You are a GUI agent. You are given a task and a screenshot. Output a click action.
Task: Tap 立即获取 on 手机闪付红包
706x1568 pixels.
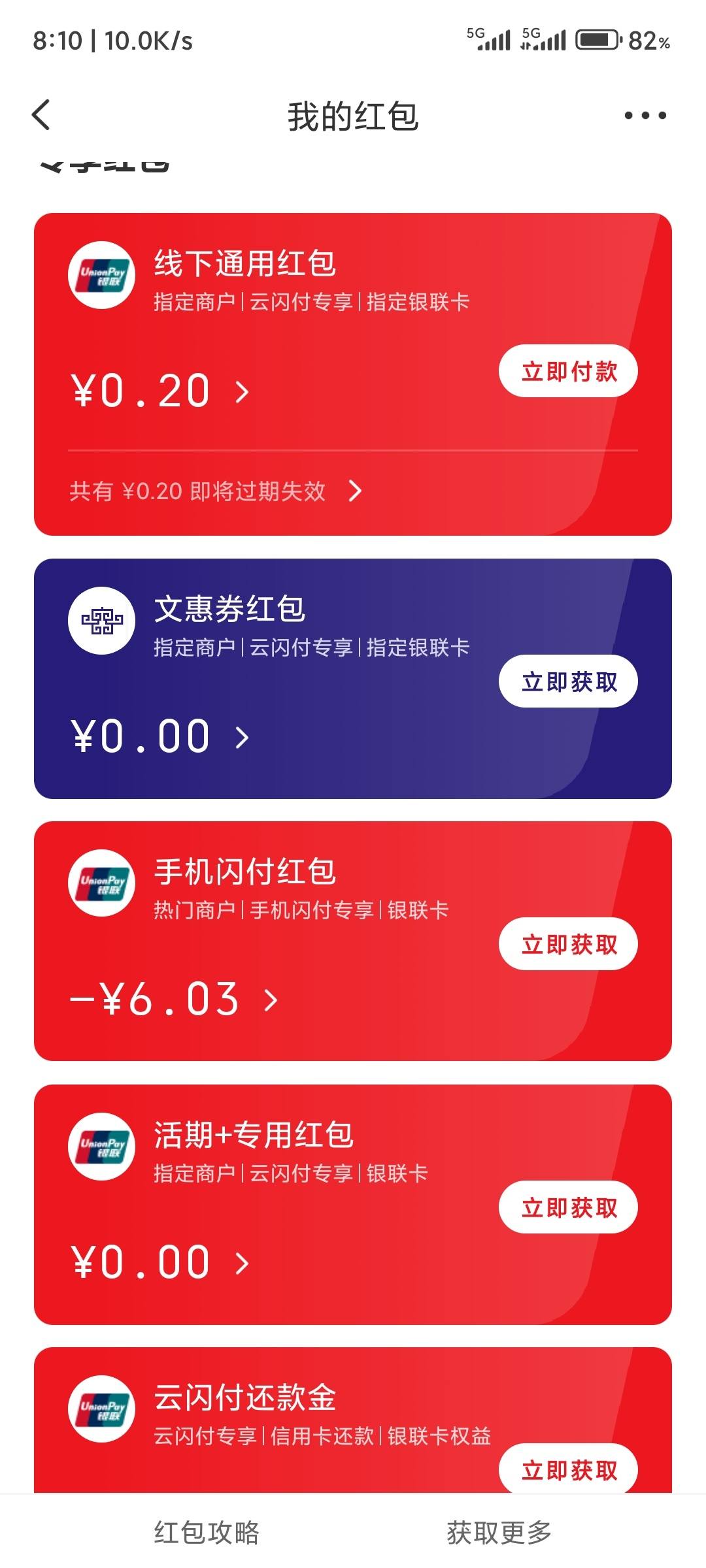click(x=568, y=944)
